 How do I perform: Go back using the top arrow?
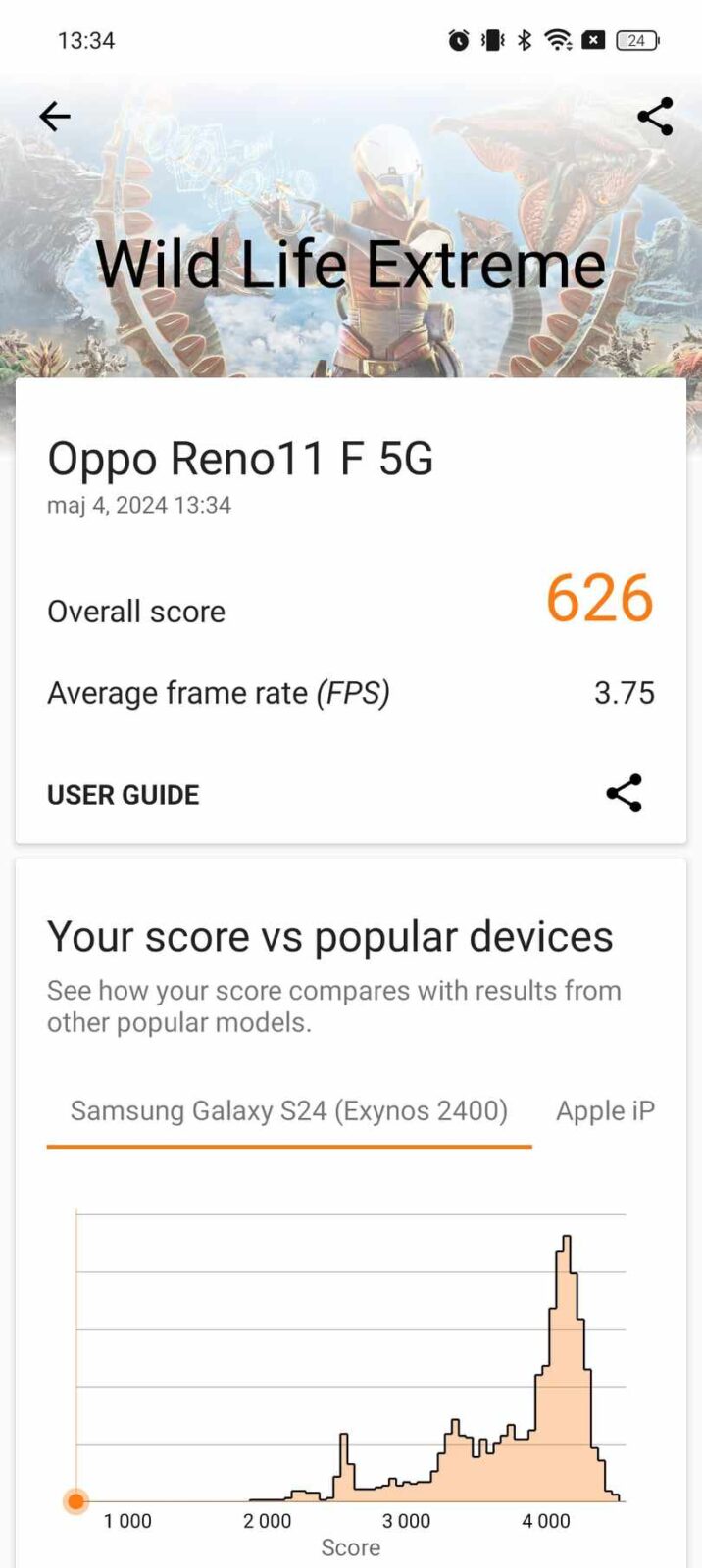(55, 117)
